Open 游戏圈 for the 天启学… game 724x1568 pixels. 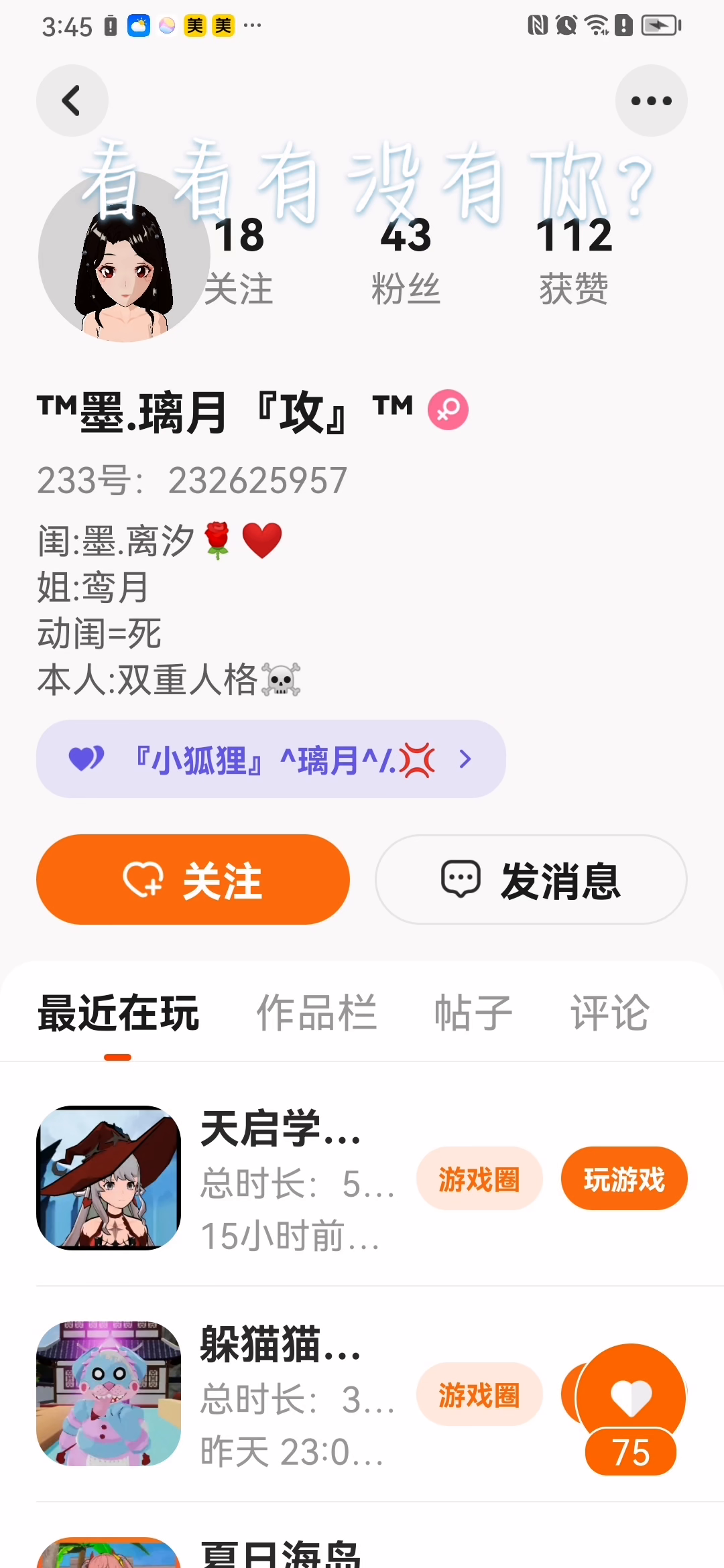pyautogui.click(x=479, y=1179)
